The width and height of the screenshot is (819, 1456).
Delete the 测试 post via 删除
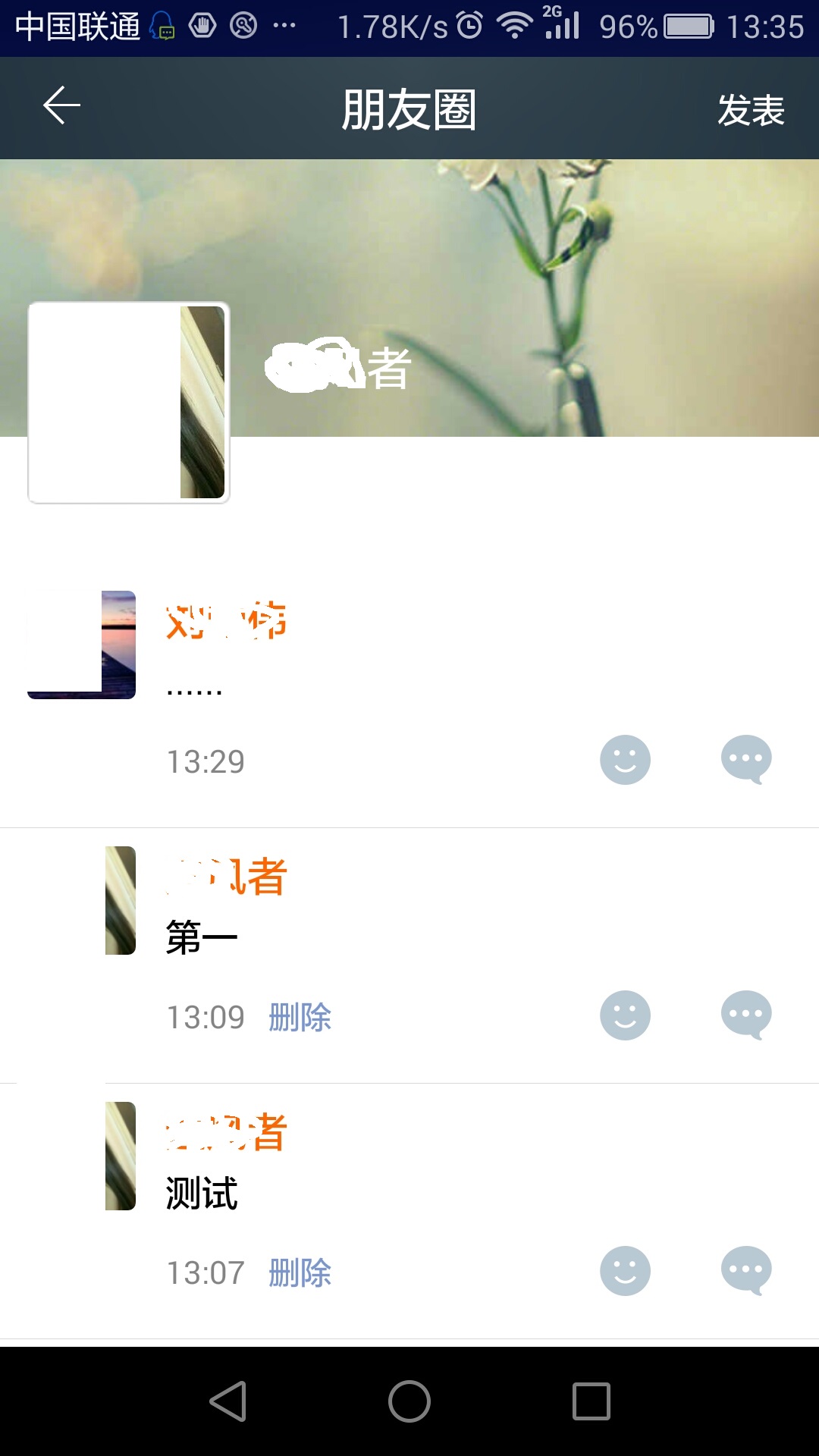click(x=300, y=1273)
